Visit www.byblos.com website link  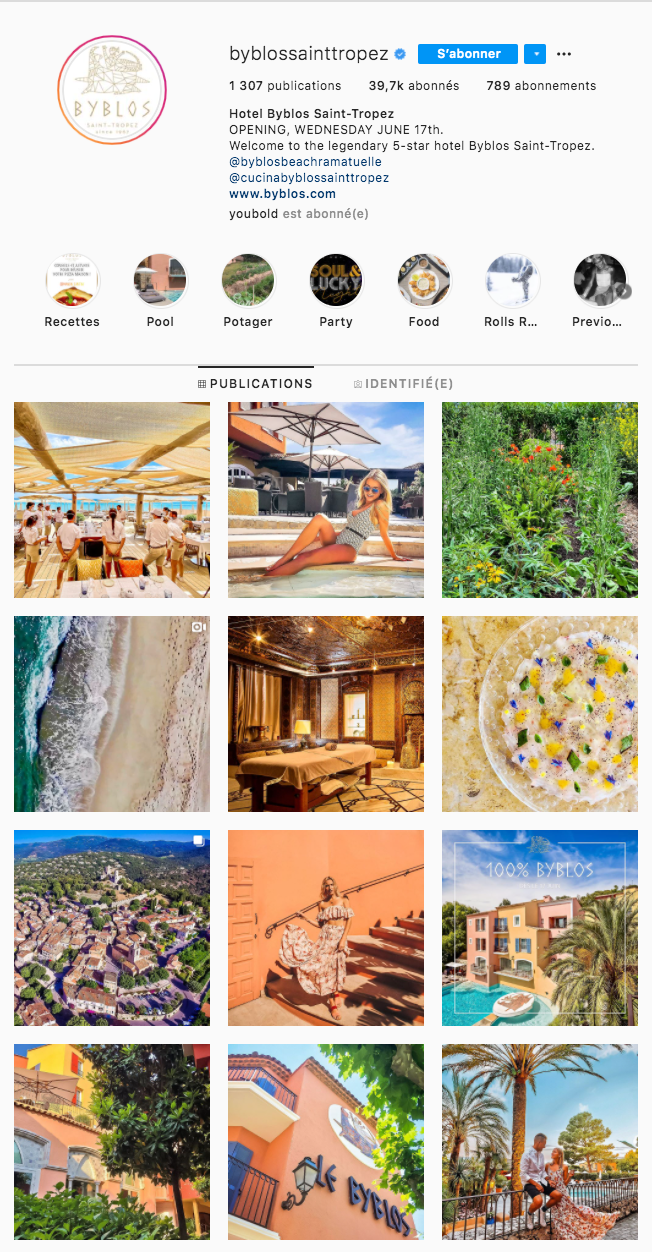(282, 194)
